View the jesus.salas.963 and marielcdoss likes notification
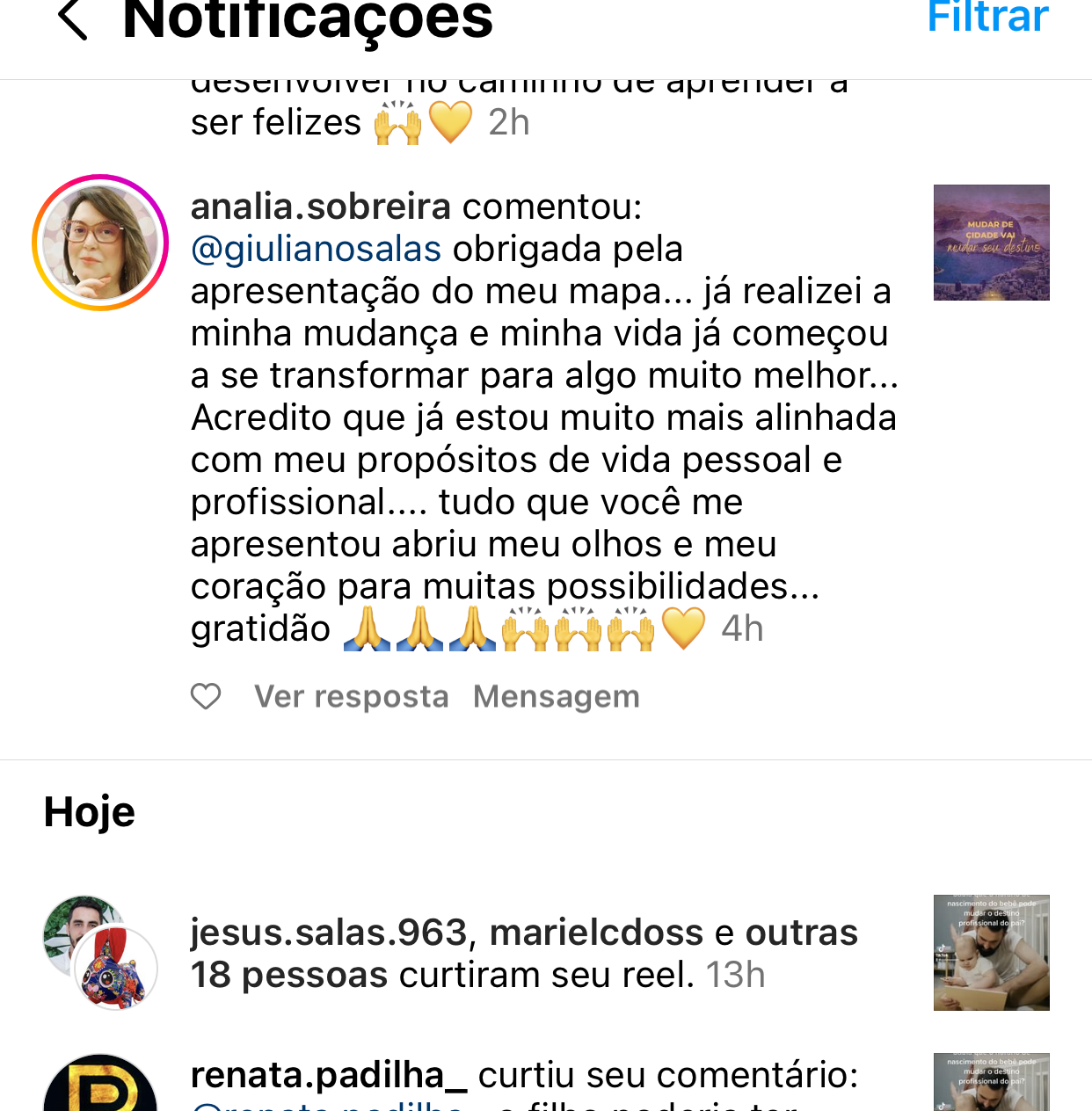 click(x=523, y=954)
